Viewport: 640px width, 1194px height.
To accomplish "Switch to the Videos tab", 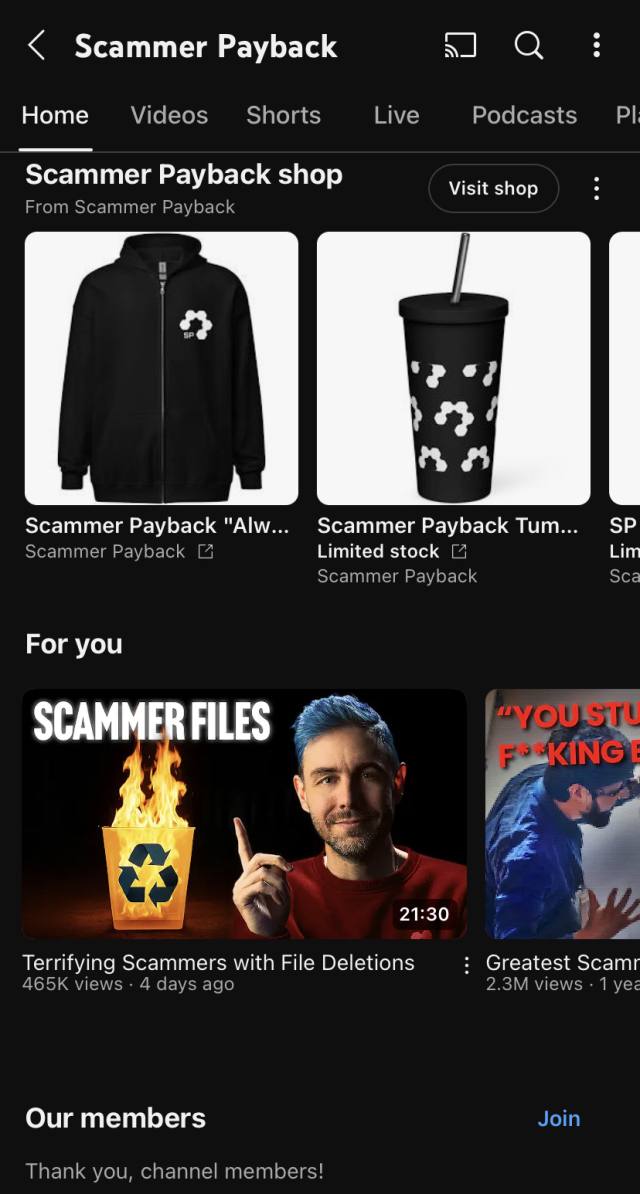I will pos(169,115).
